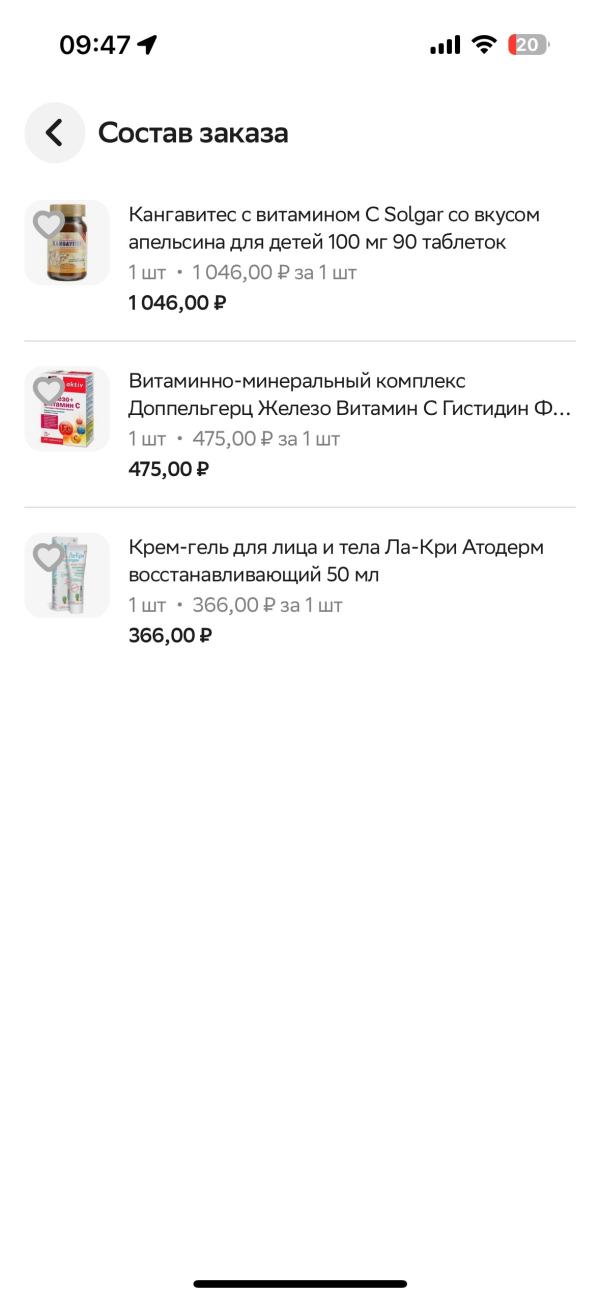
Task: Tap heart icon on Ла-Кри Атодерм cream
Action: click(48, 558)
